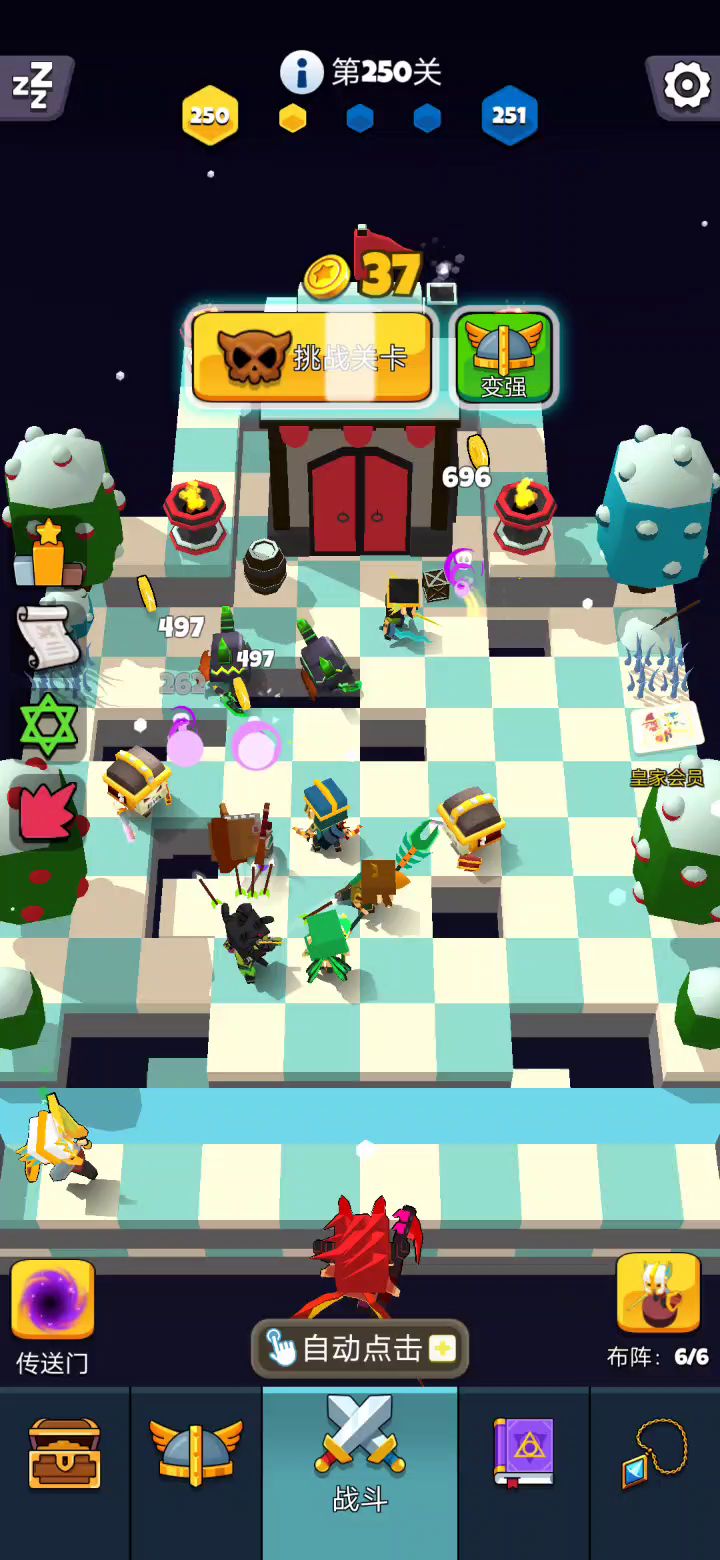
Task: Tap the red arrow icon
Action: pos(46,811)
